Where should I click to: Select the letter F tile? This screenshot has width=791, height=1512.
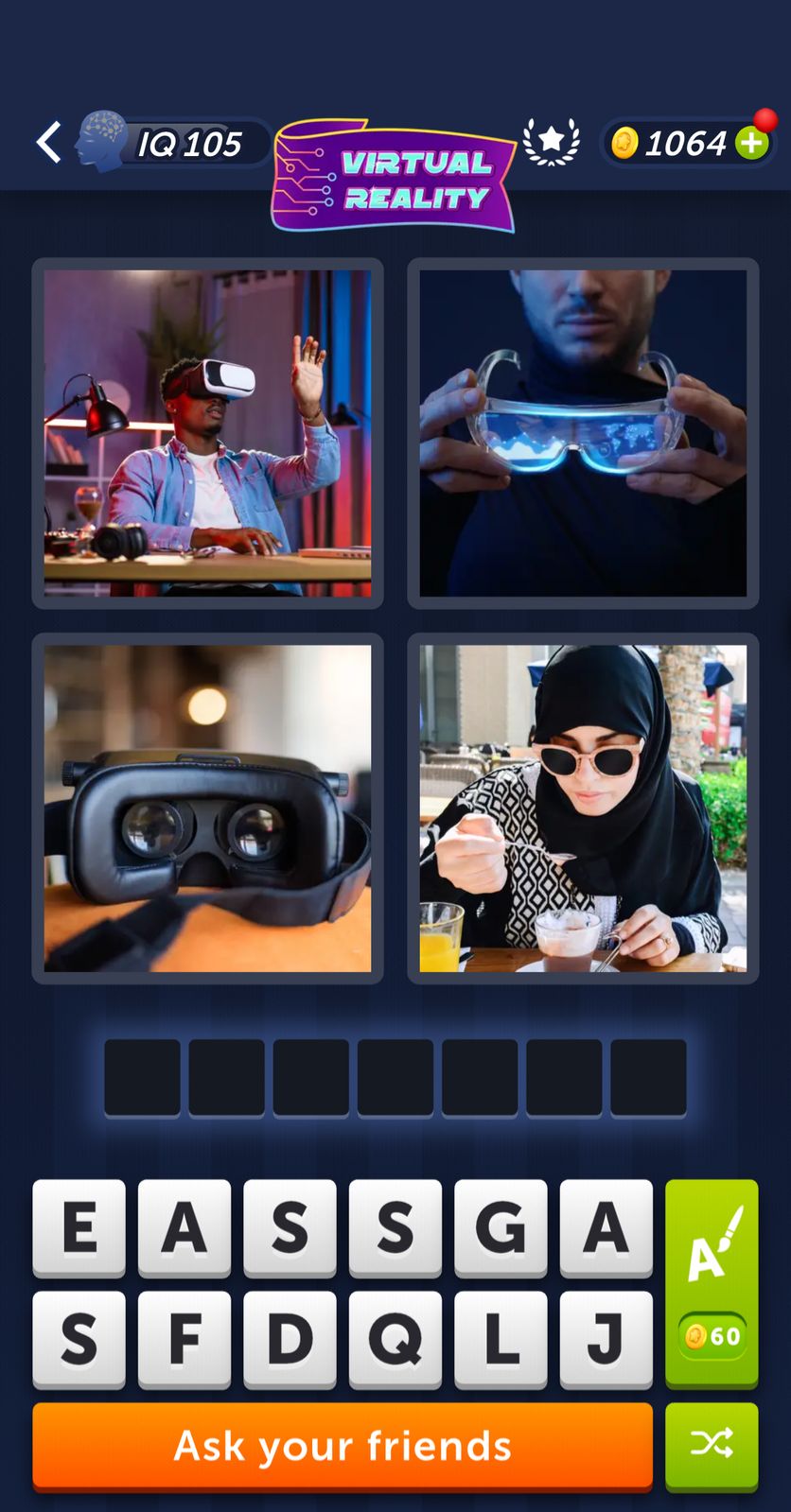click(185, 1338)
